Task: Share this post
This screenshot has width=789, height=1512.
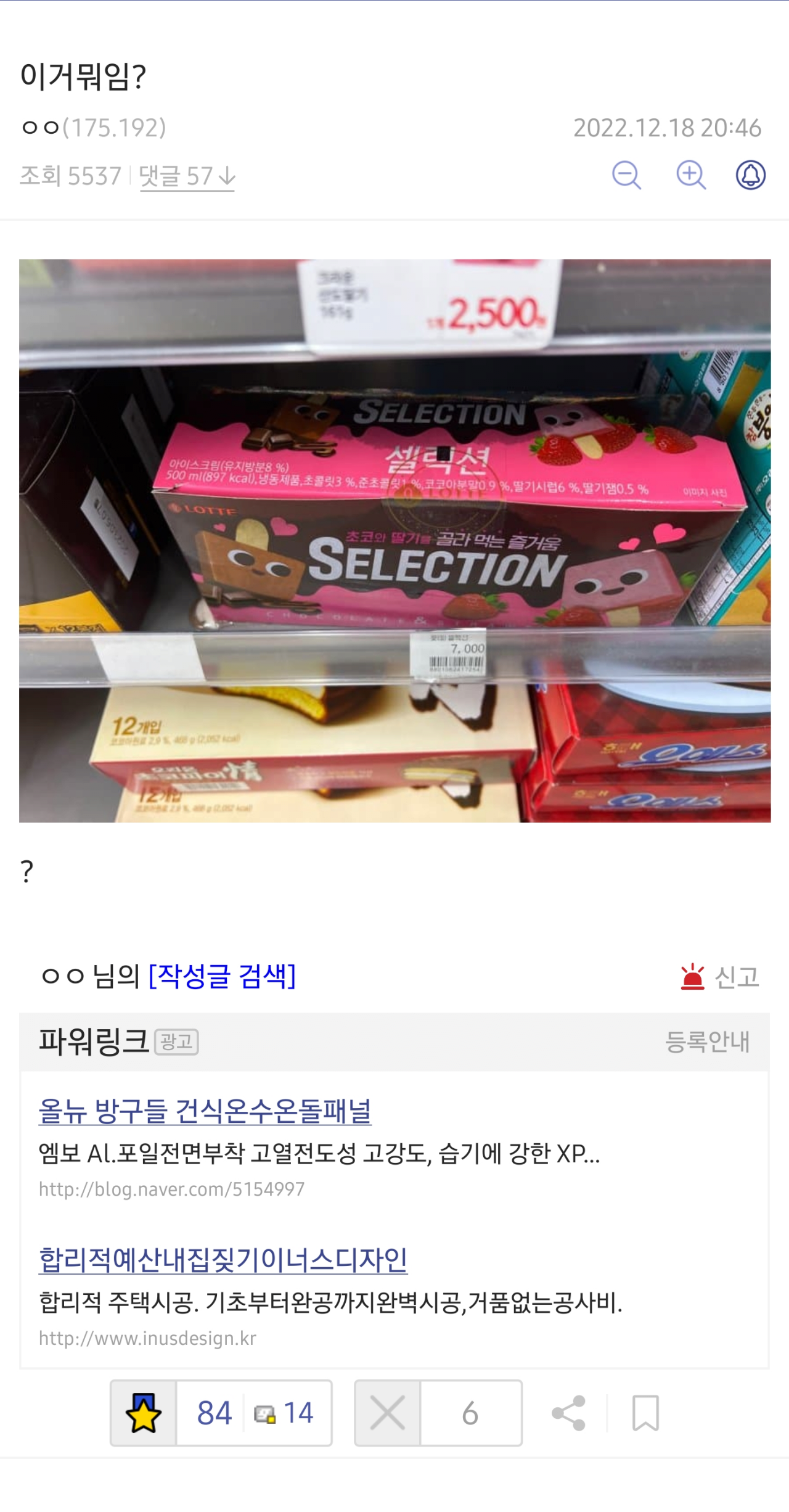Action: 568,1413
